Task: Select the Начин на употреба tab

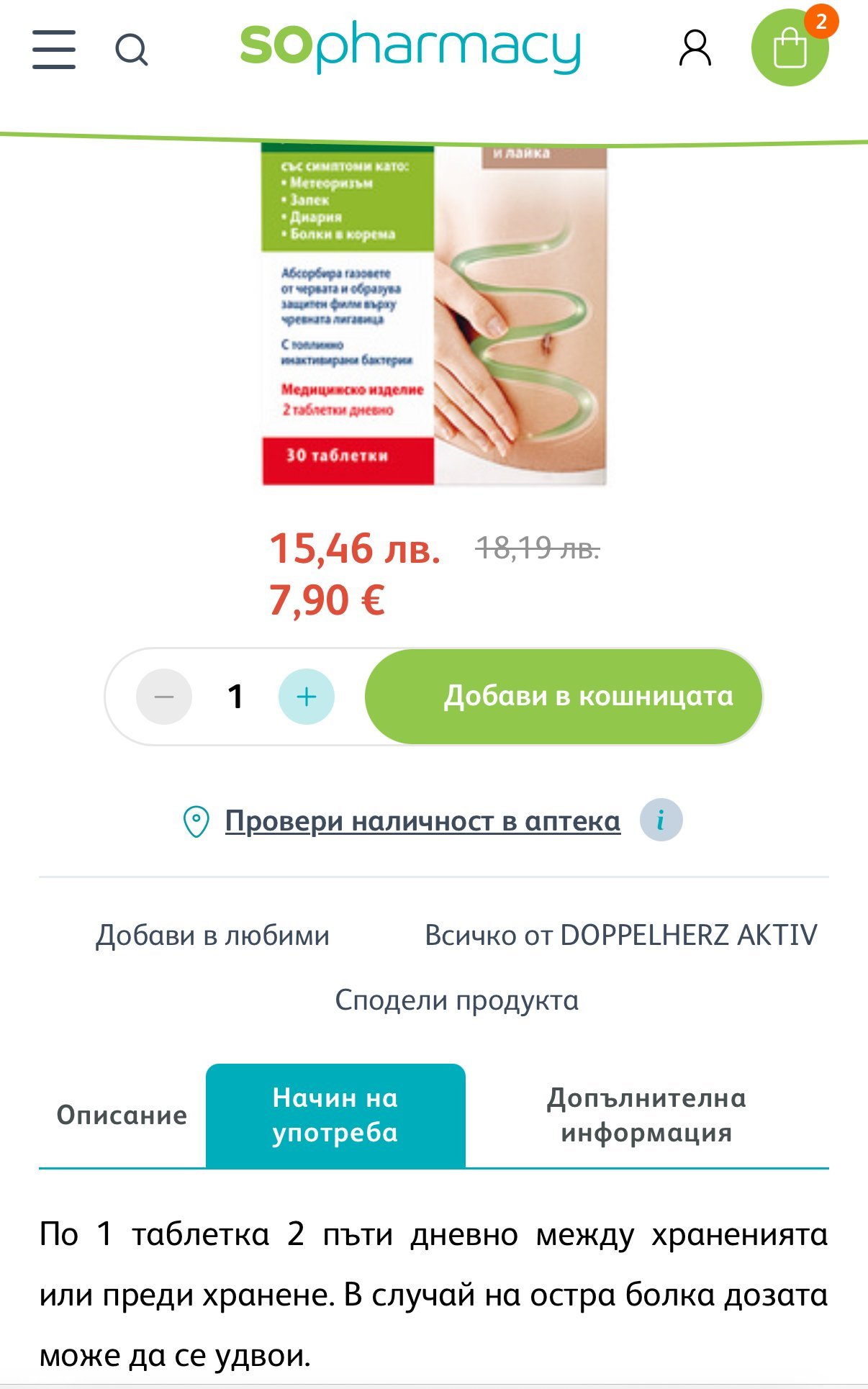Action: [335, 1115]
